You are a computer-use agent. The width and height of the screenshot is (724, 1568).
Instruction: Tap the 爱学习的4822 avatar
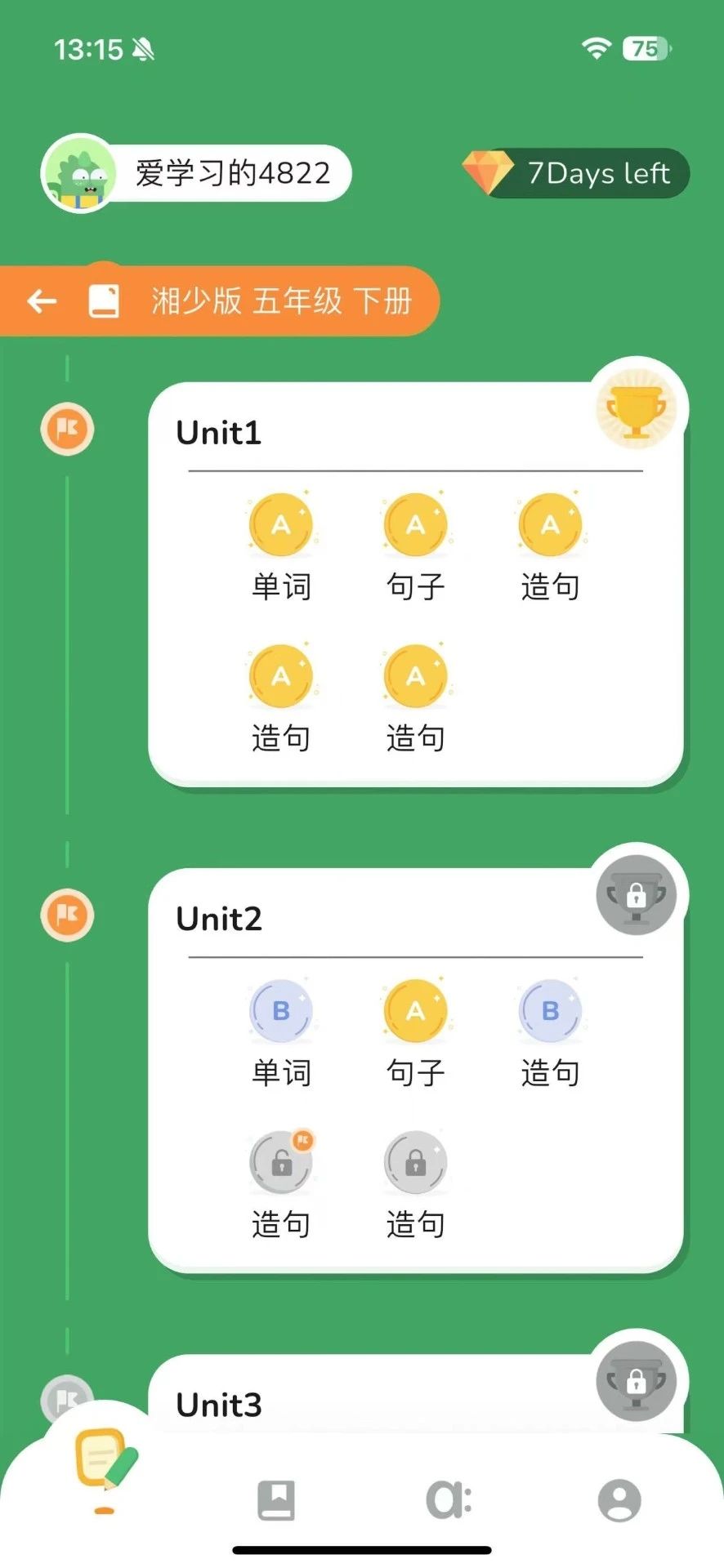pos(80,174)
